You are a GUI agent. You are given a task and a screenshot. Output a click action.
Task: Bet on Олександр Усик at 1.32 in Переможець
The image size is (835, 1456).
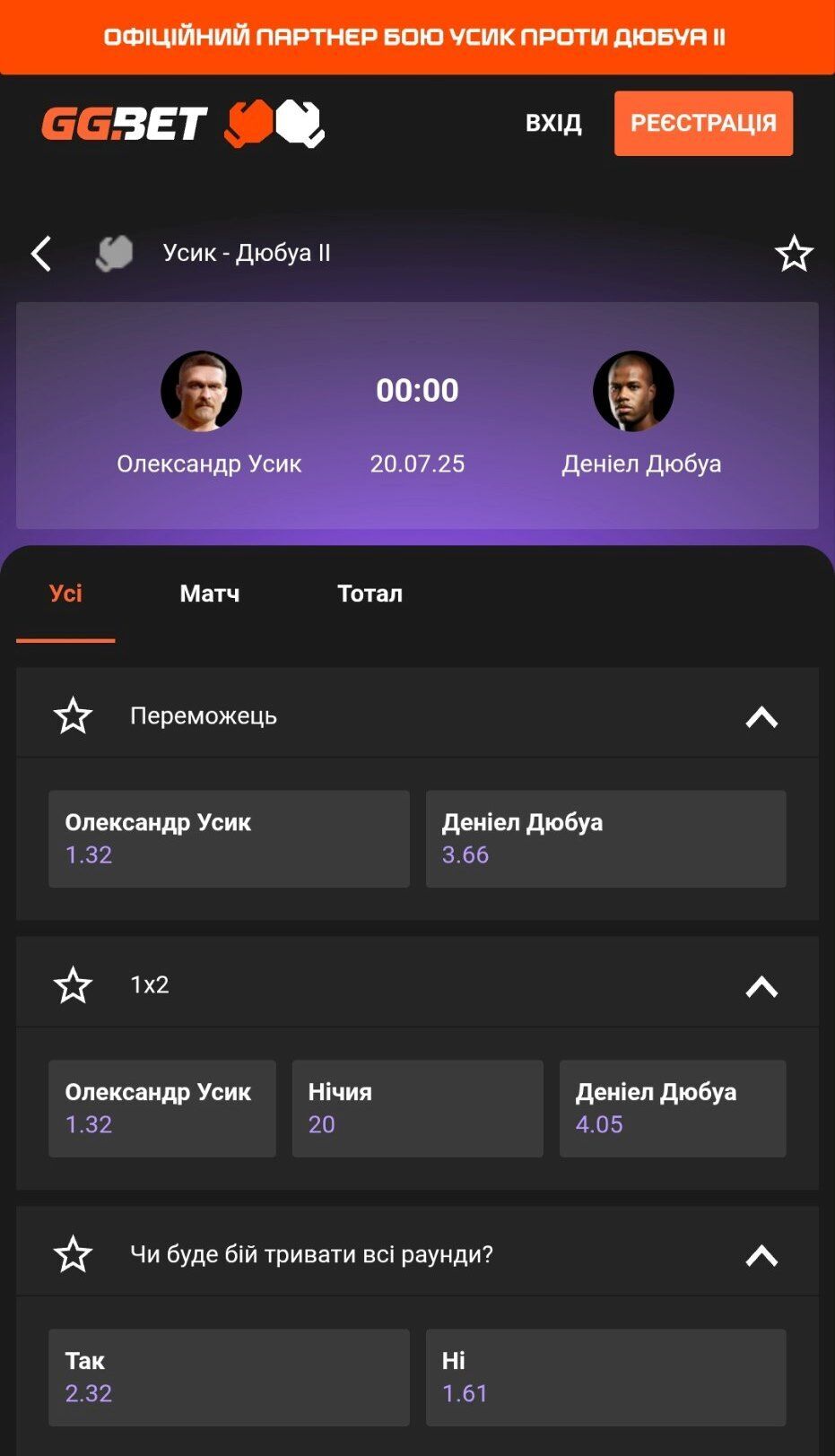tap(229, 838)
